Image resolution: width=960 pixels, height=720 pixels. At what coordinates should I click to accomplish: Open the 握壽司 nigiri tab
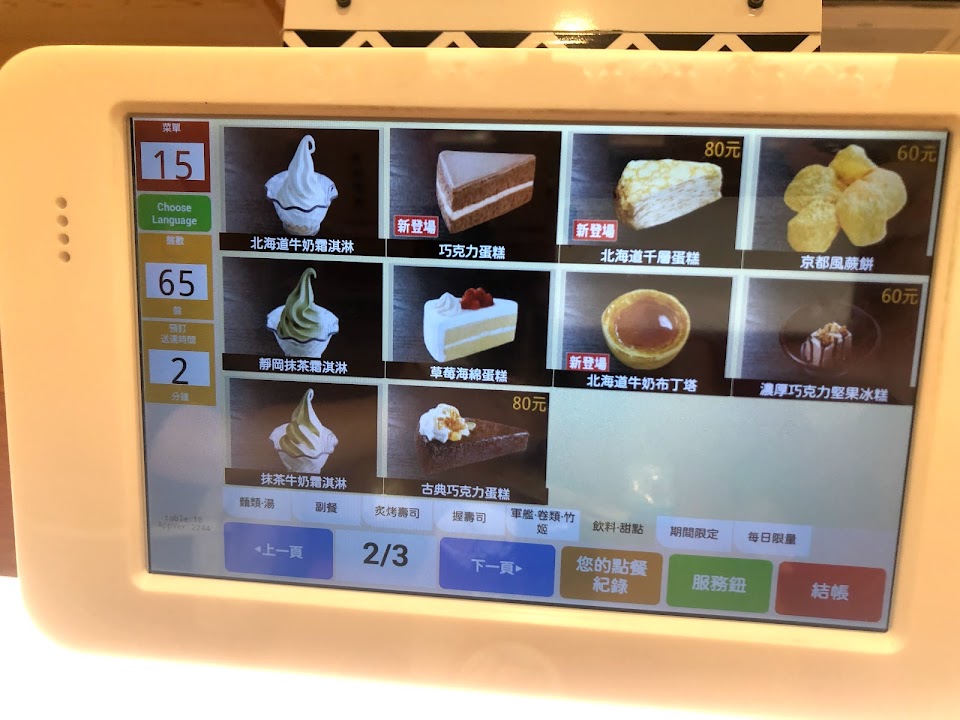pos(469,517)
